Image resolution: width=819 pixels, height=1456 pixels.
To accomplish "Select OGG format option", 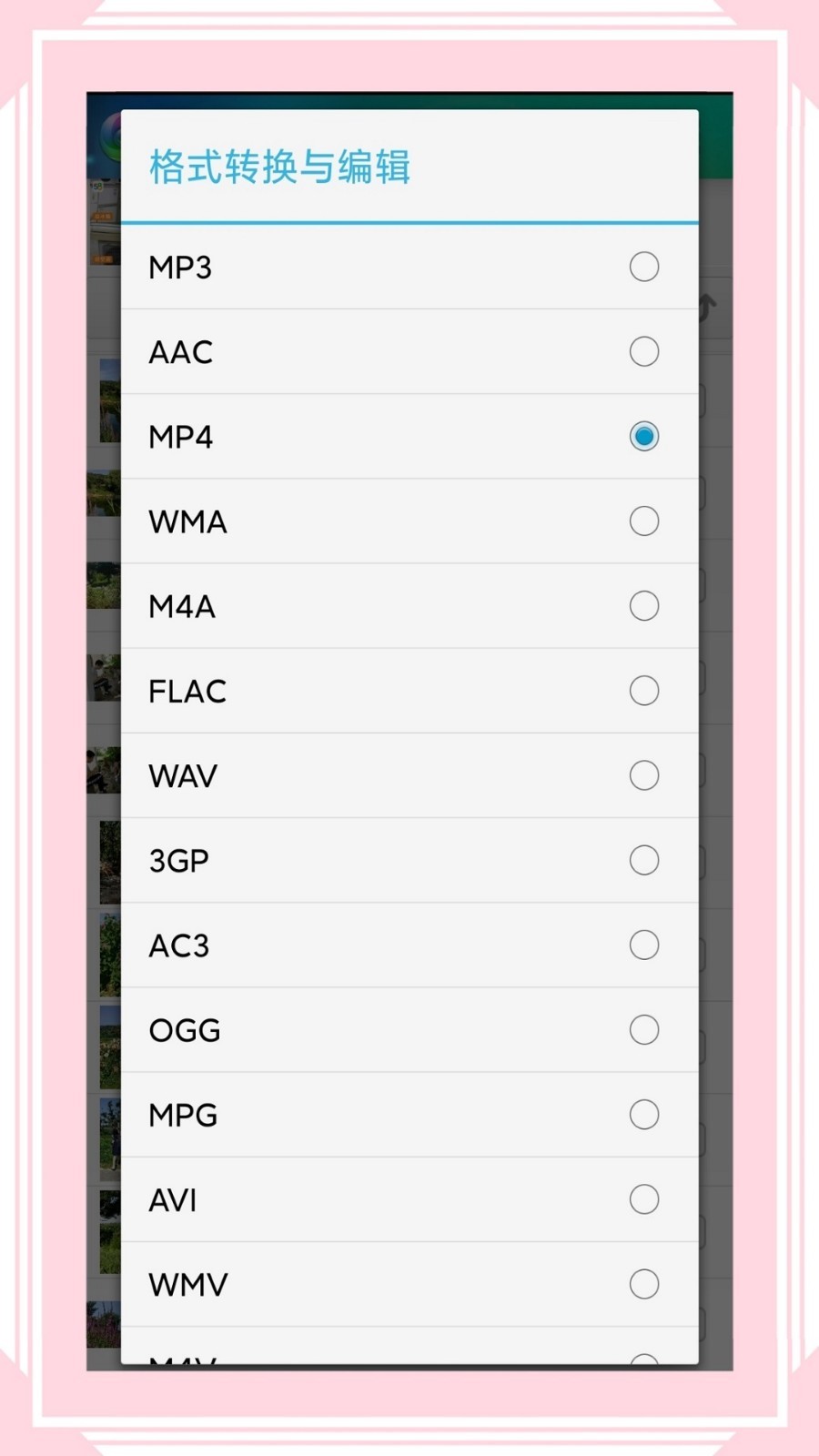I will coord(644,1030).
